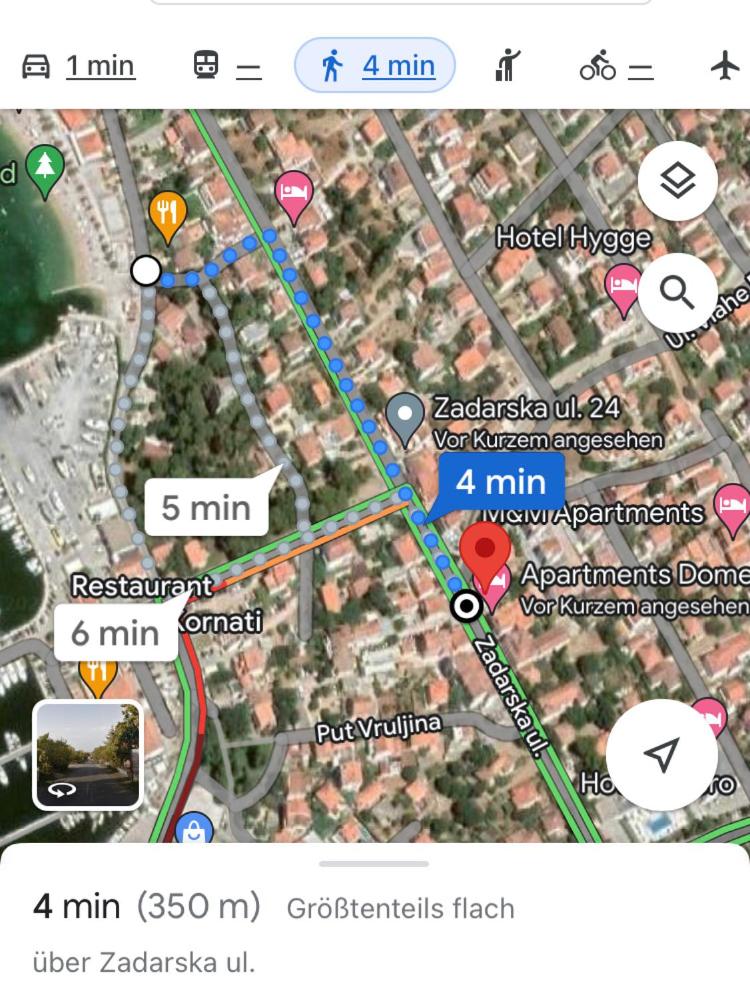
Task: Open the Street View preview thumbnail
Action: point(88,755)
